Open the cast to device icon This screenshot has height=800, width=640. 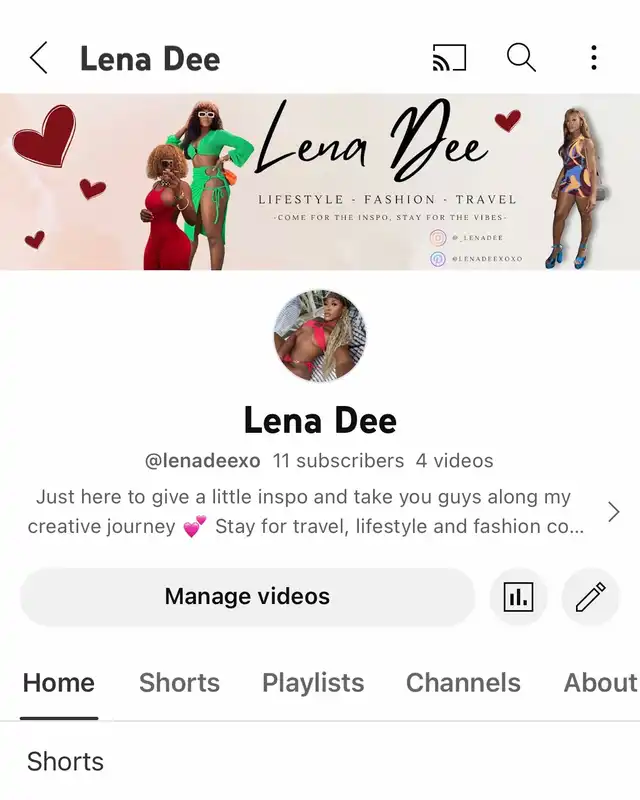tap(449, 58)
